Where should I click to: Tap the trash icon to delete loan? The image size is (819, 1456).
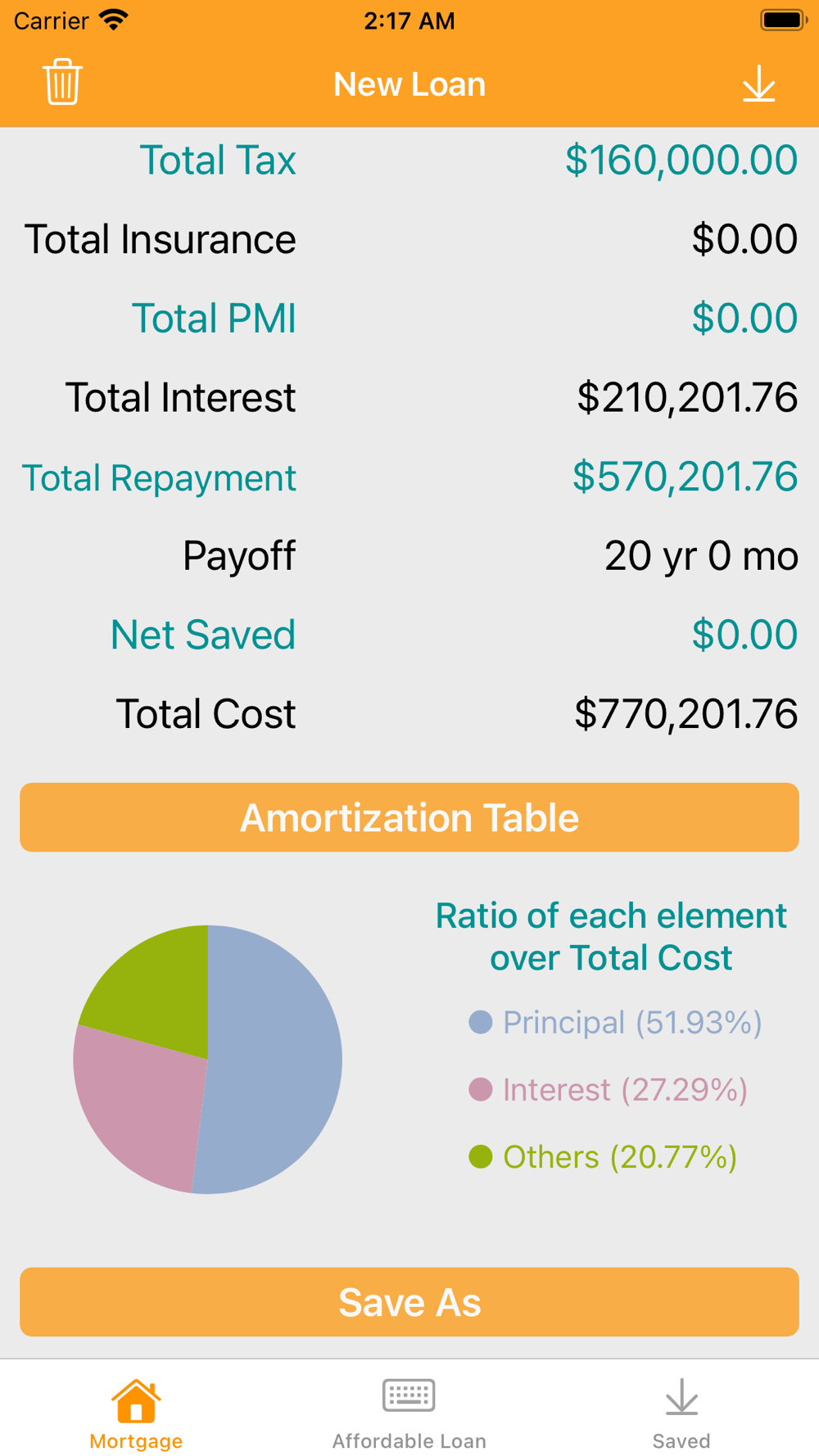(x=62, y=82)
